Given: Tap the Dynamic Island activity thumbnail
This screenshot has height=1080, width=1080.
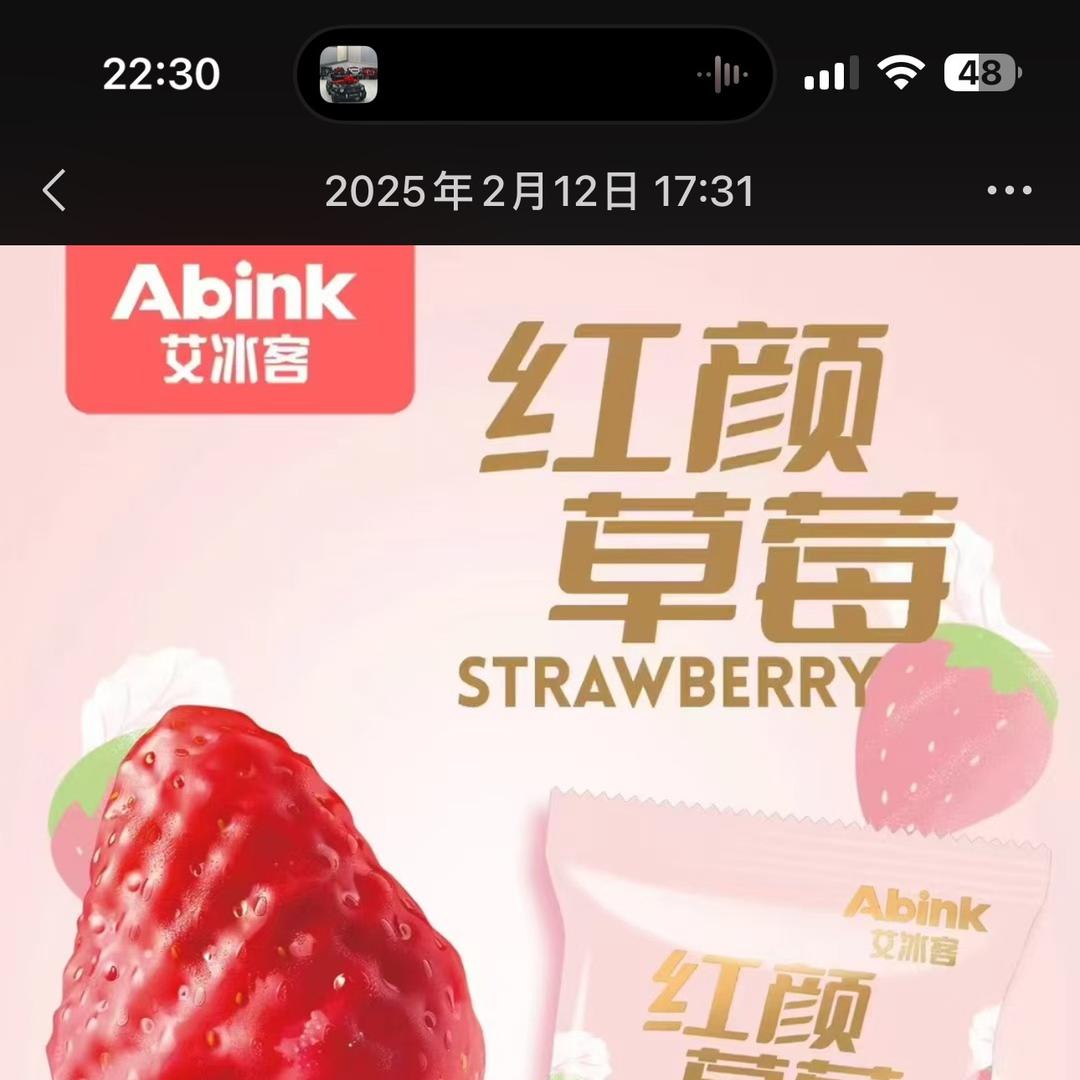Looking at the screenshot, I should (x=348, y=75).
